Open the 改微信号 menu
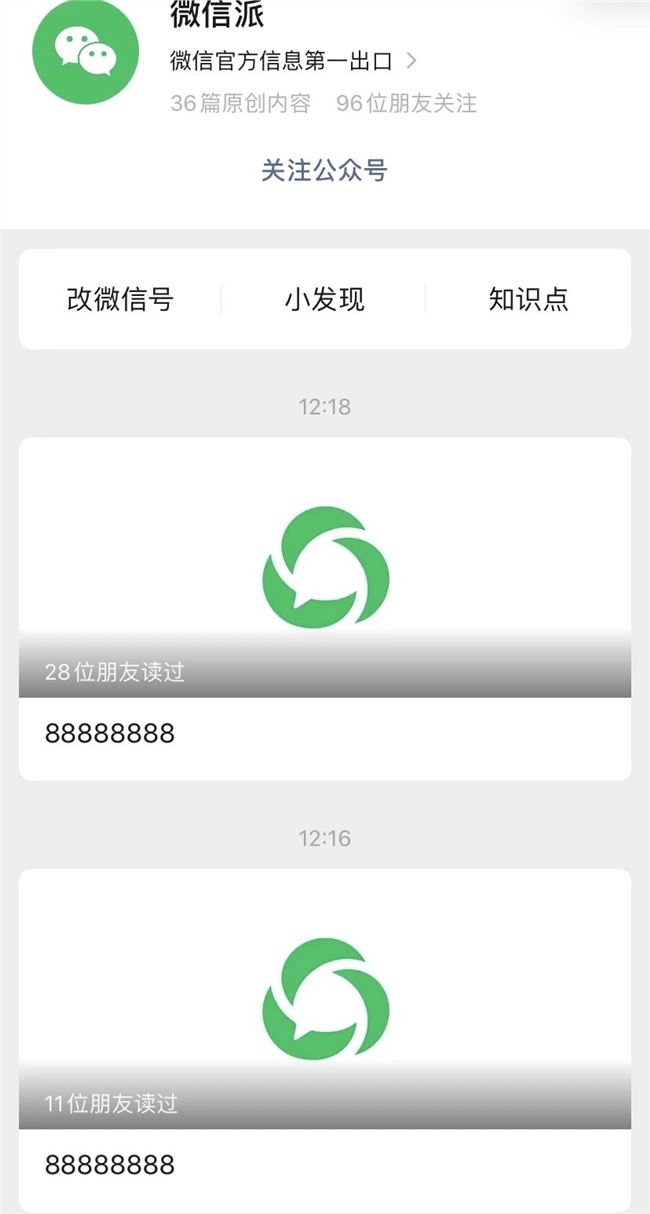The image size is (650, 1214). [x=120, y=299]
